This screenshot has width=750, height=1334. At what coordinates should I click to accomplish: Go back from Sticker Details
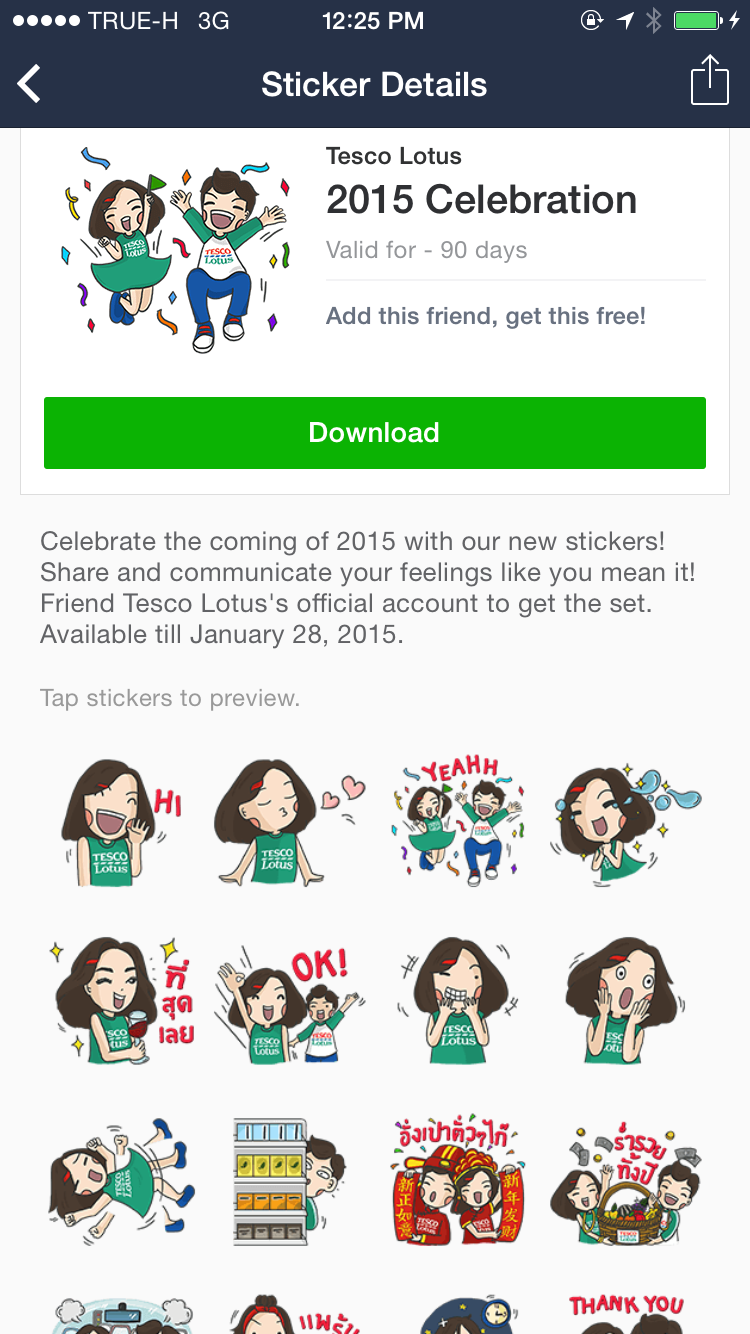point(30,84)
